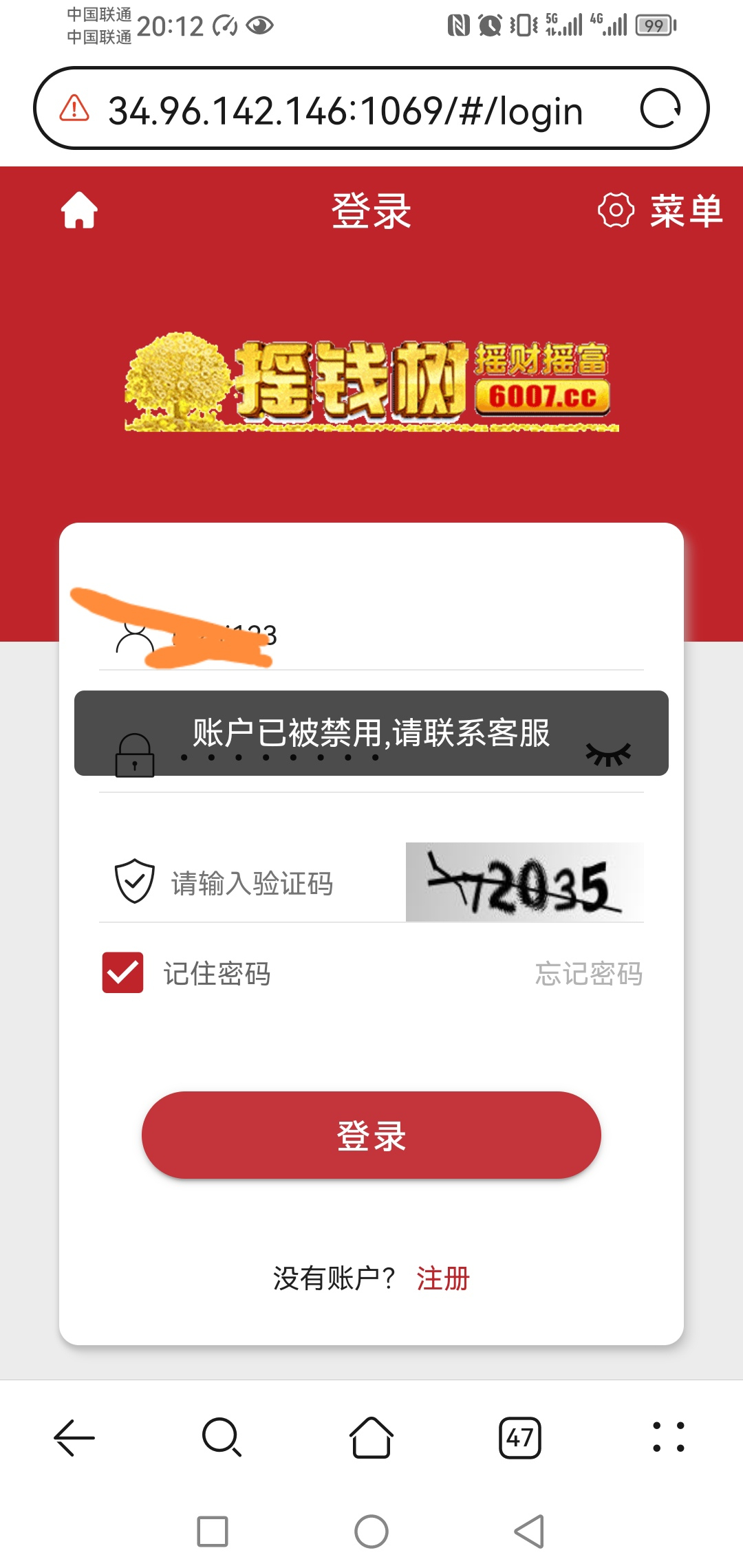The image size is (743, 1568).
Task: Go to the browser home page
Action: coord(371,1437)
